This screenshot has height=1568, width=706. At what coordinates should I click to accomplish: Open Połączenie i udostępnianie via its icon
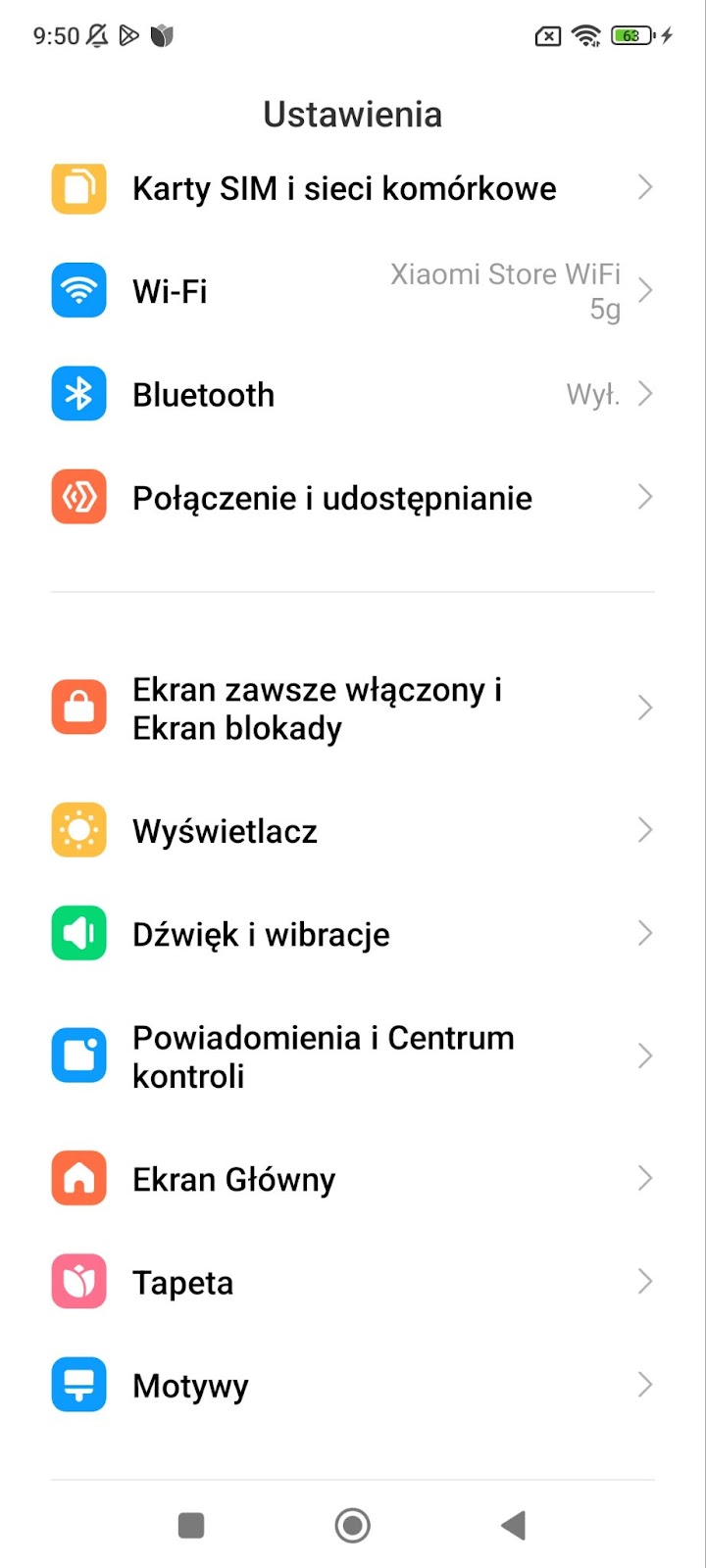pyautogui.click(x=78, y=497)
